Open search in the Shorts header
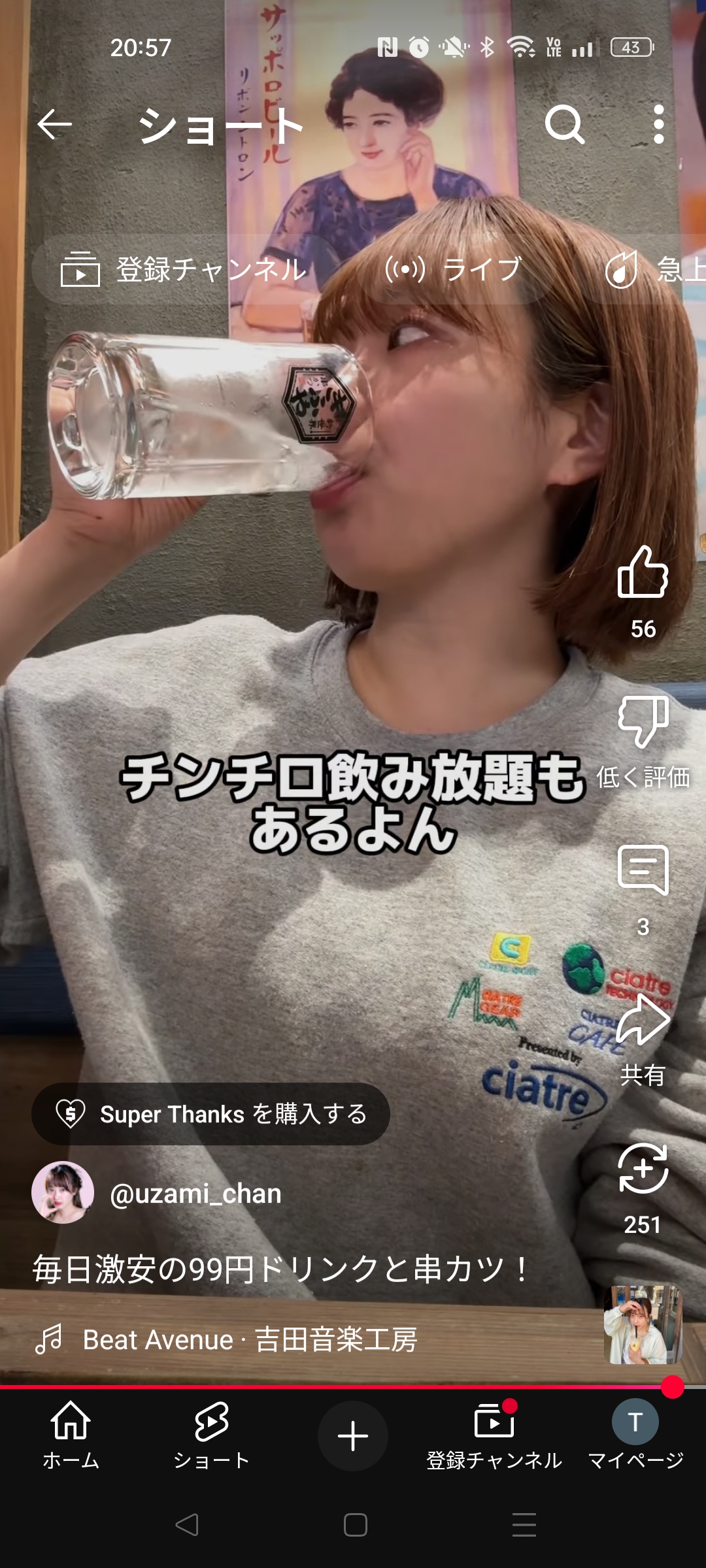The image size is (706, 1568). (565, 124)
